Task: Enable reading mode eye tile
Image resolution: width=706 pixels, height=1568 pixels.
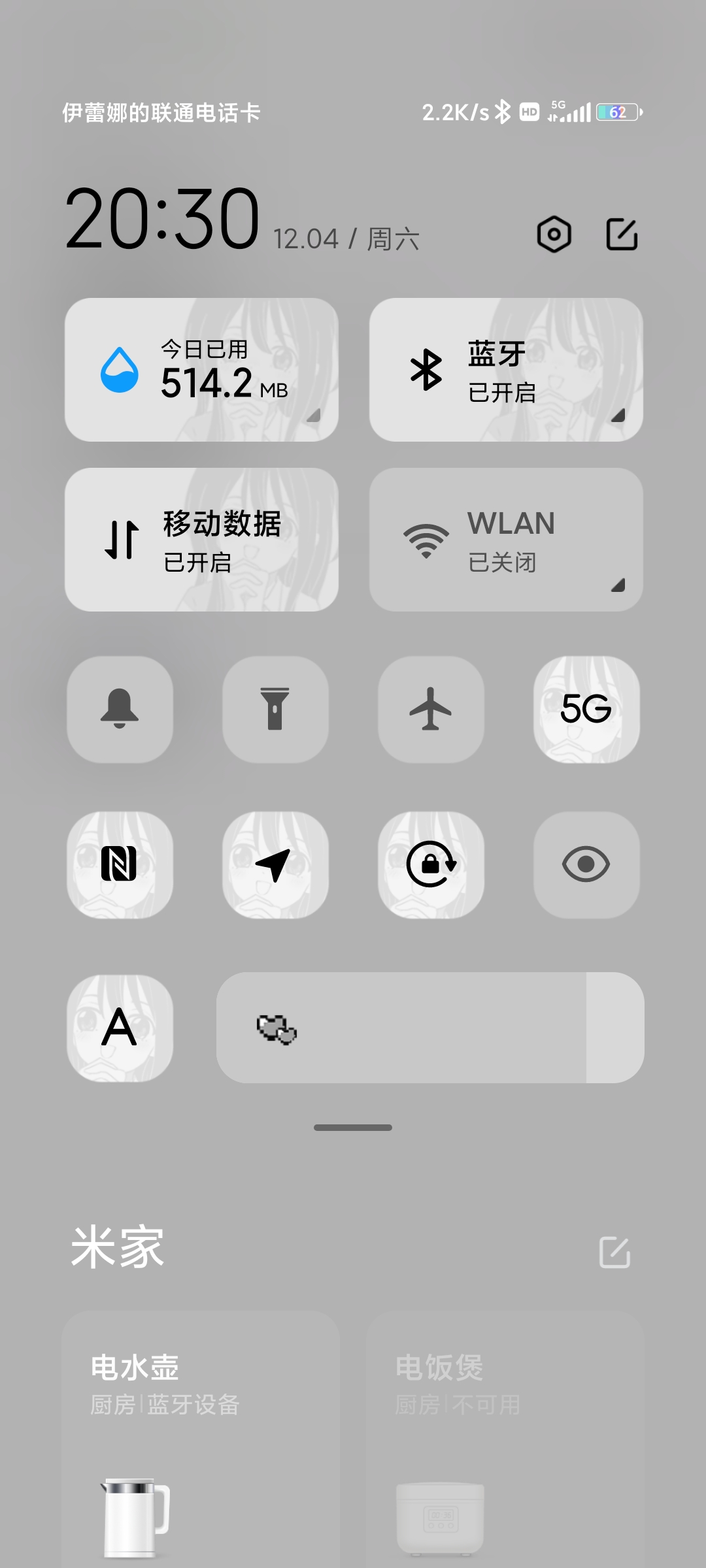Action: [x=586, y=865]
